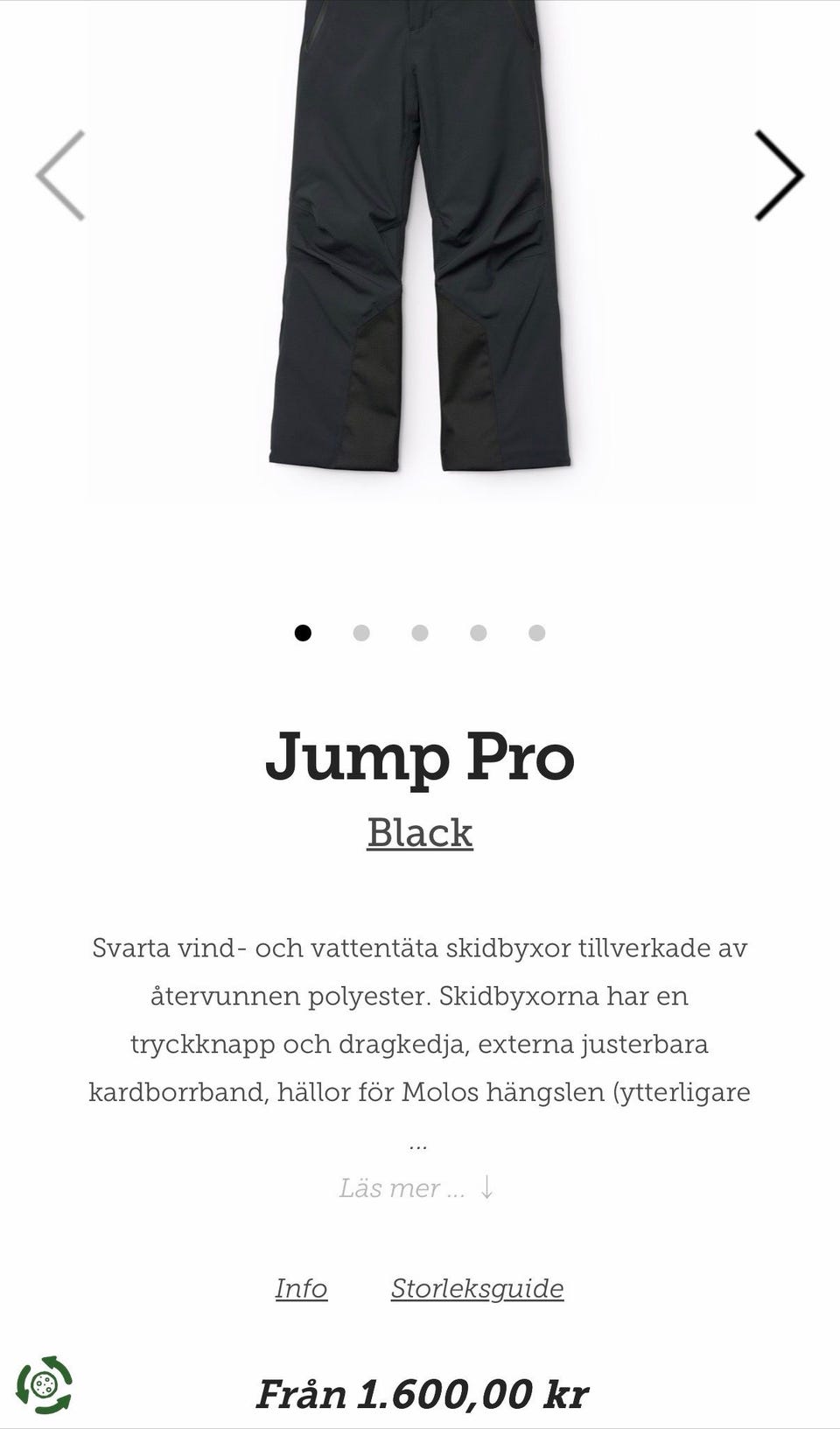Expand description with Läs mer
The height and width of the screenshot is (1429, 840).
coord(417,1187)
